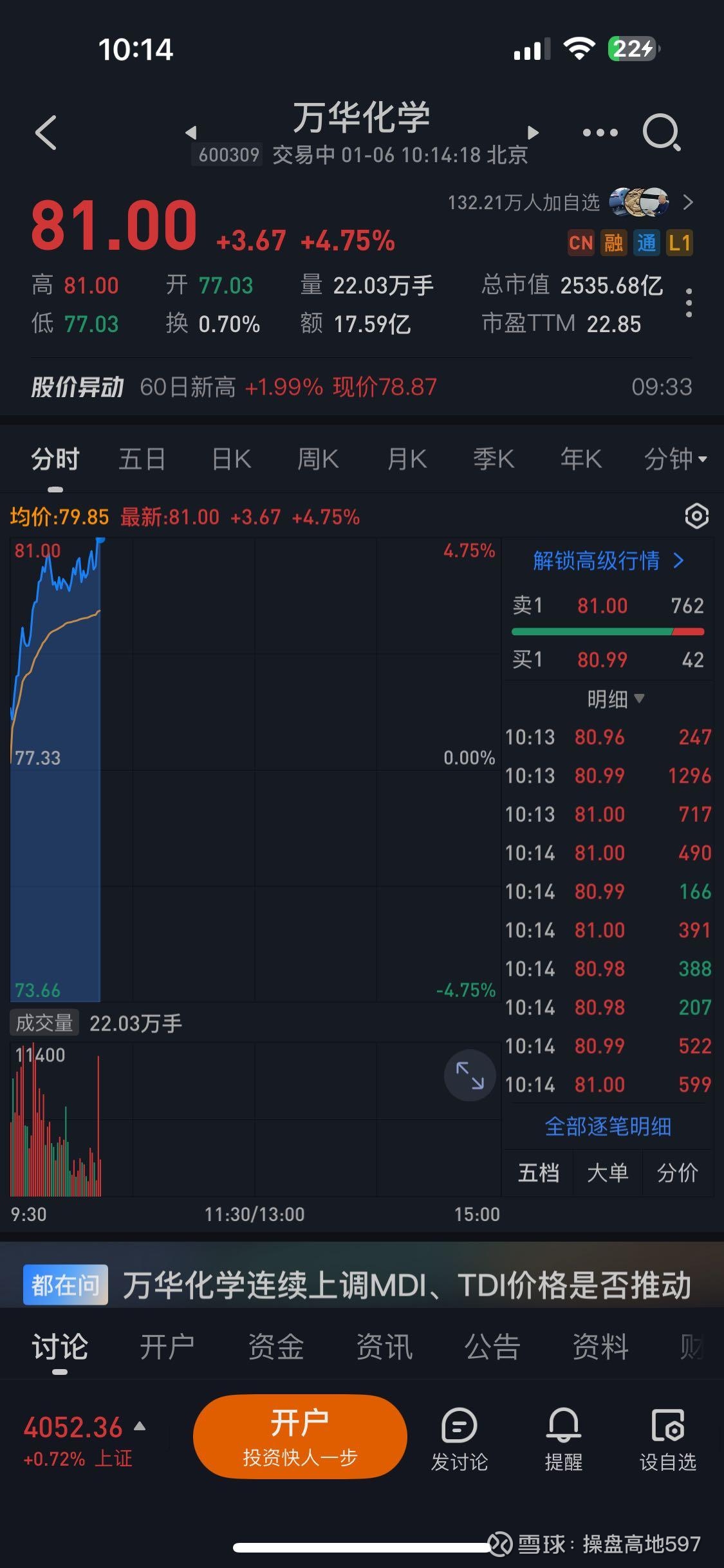Tap the orange 开户 button
This screenshot has width=724, height=1568.
click(x=300, y=1435)
